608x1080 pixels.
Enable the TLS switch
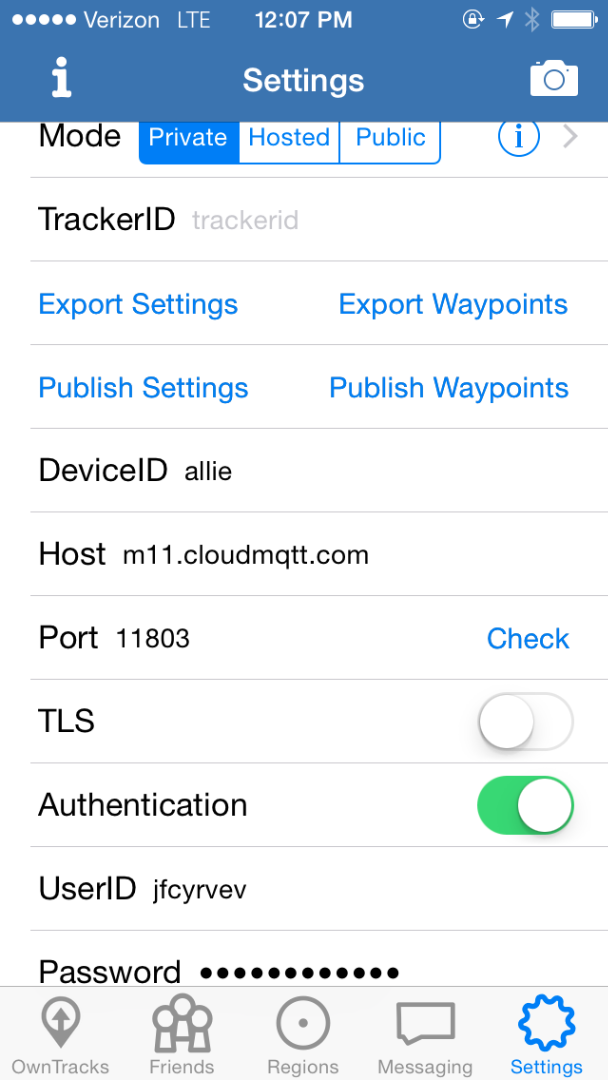[x=525, y=722]
